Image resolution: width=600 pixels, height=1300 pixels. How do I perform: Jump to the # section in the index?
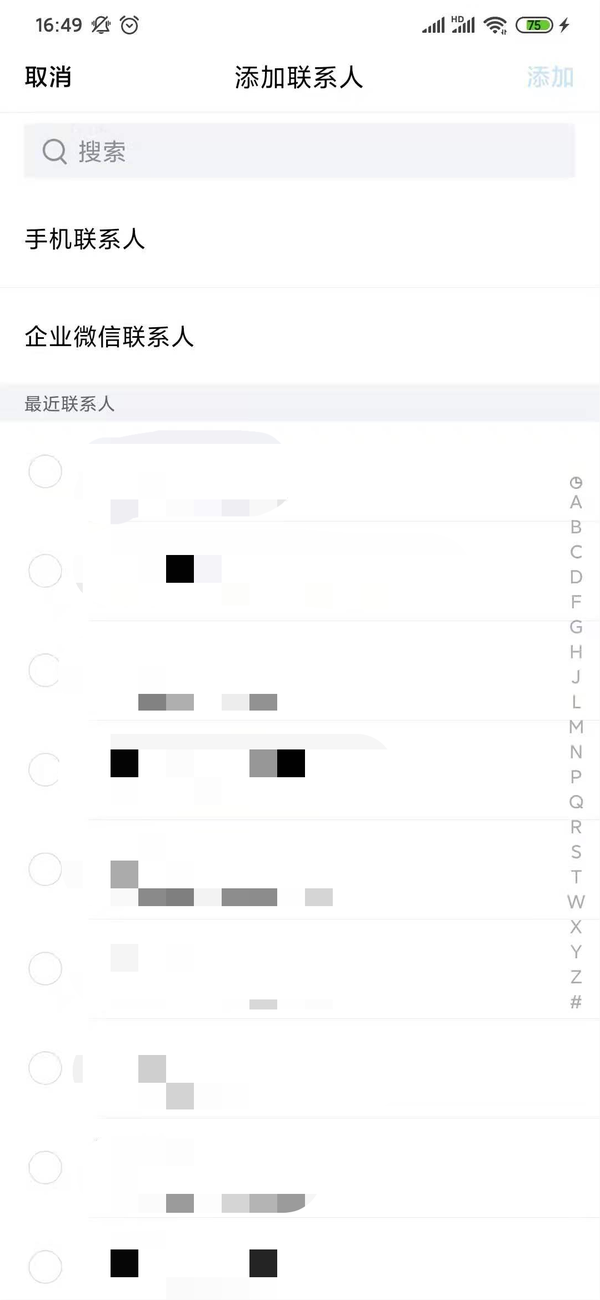[x=575, y=1002]
